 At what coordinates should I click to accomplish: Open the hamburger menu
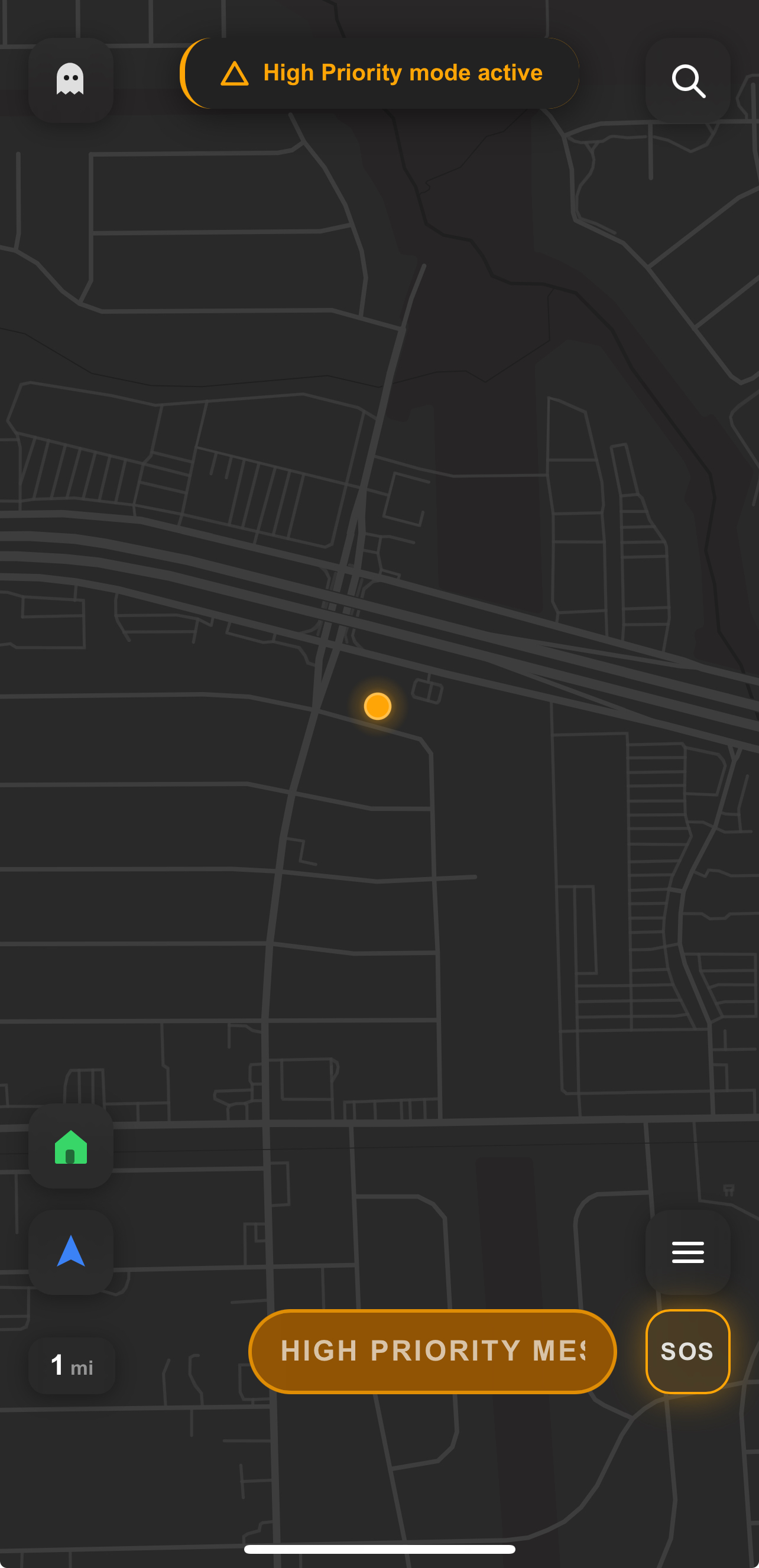point(688,1252)
